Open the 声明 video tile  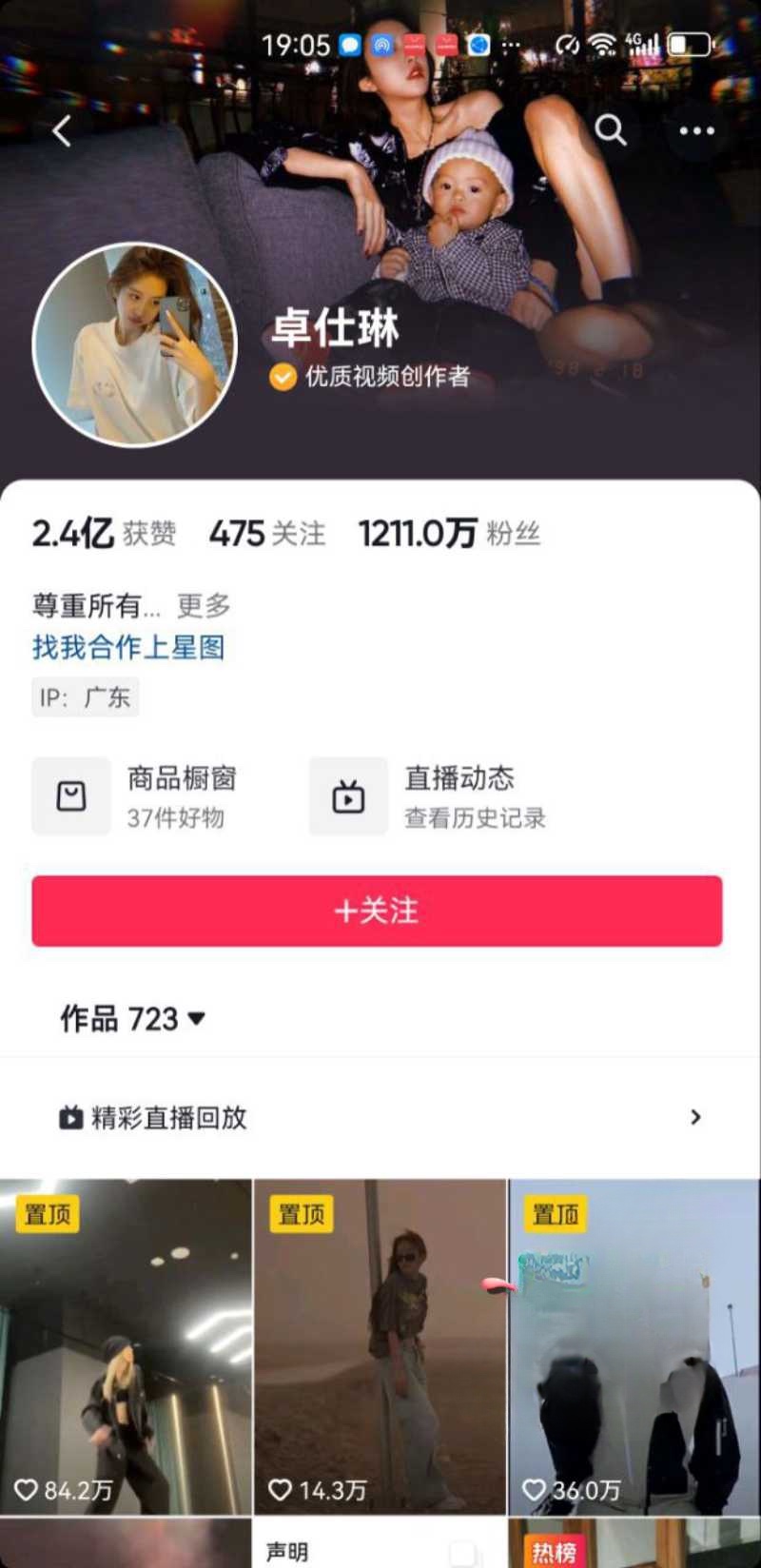[380, 1546]
